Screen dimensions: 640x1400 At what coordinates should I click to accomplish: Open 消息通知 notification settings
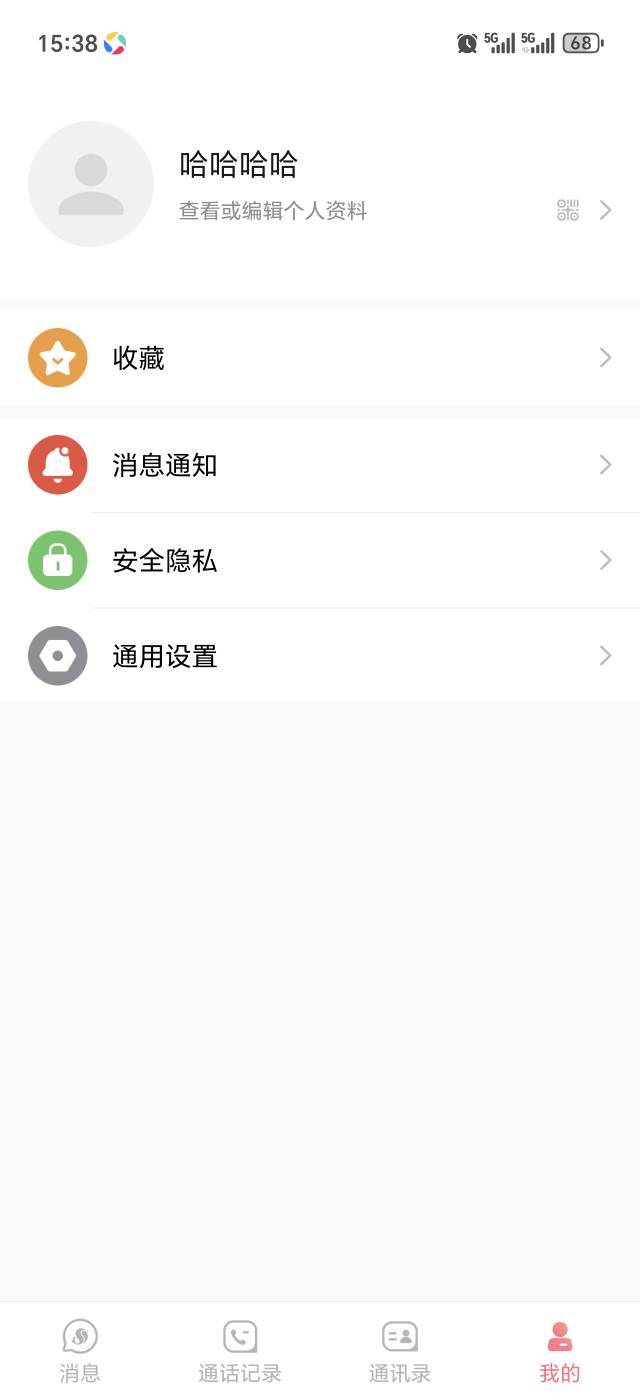320,465
